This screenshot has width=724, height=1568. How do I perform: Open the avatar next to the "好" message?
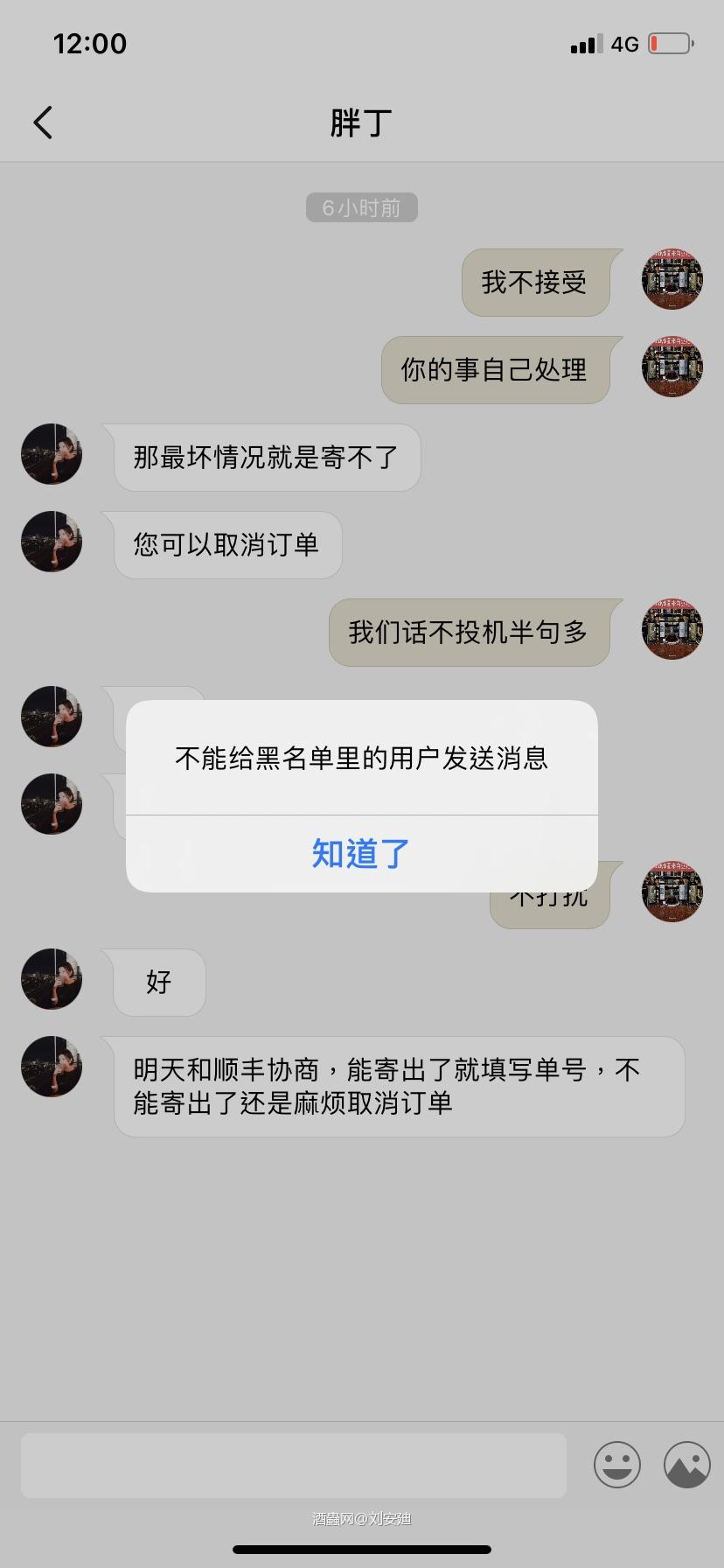point(51,979)
